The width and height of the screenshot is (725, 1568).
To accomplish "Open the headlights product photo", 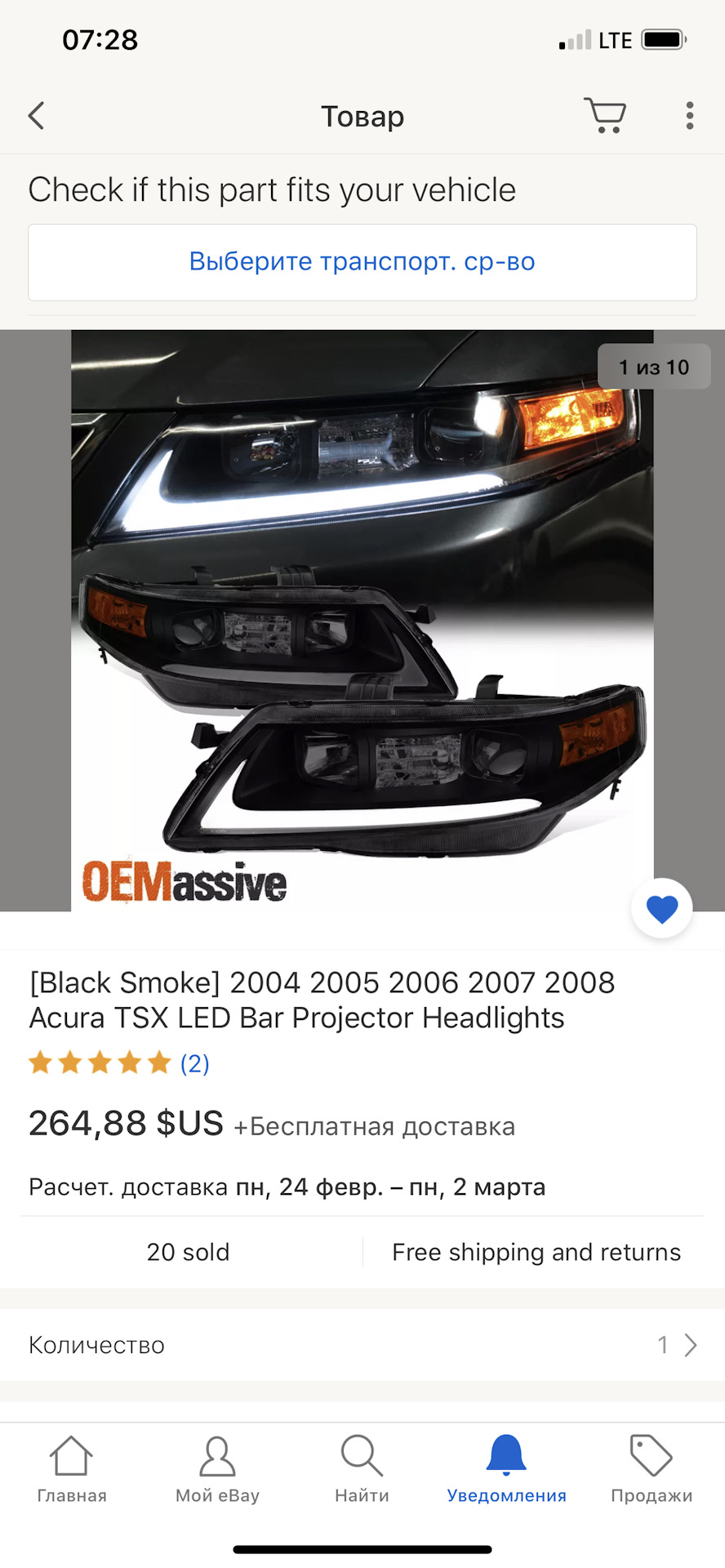I will point(362,621).
